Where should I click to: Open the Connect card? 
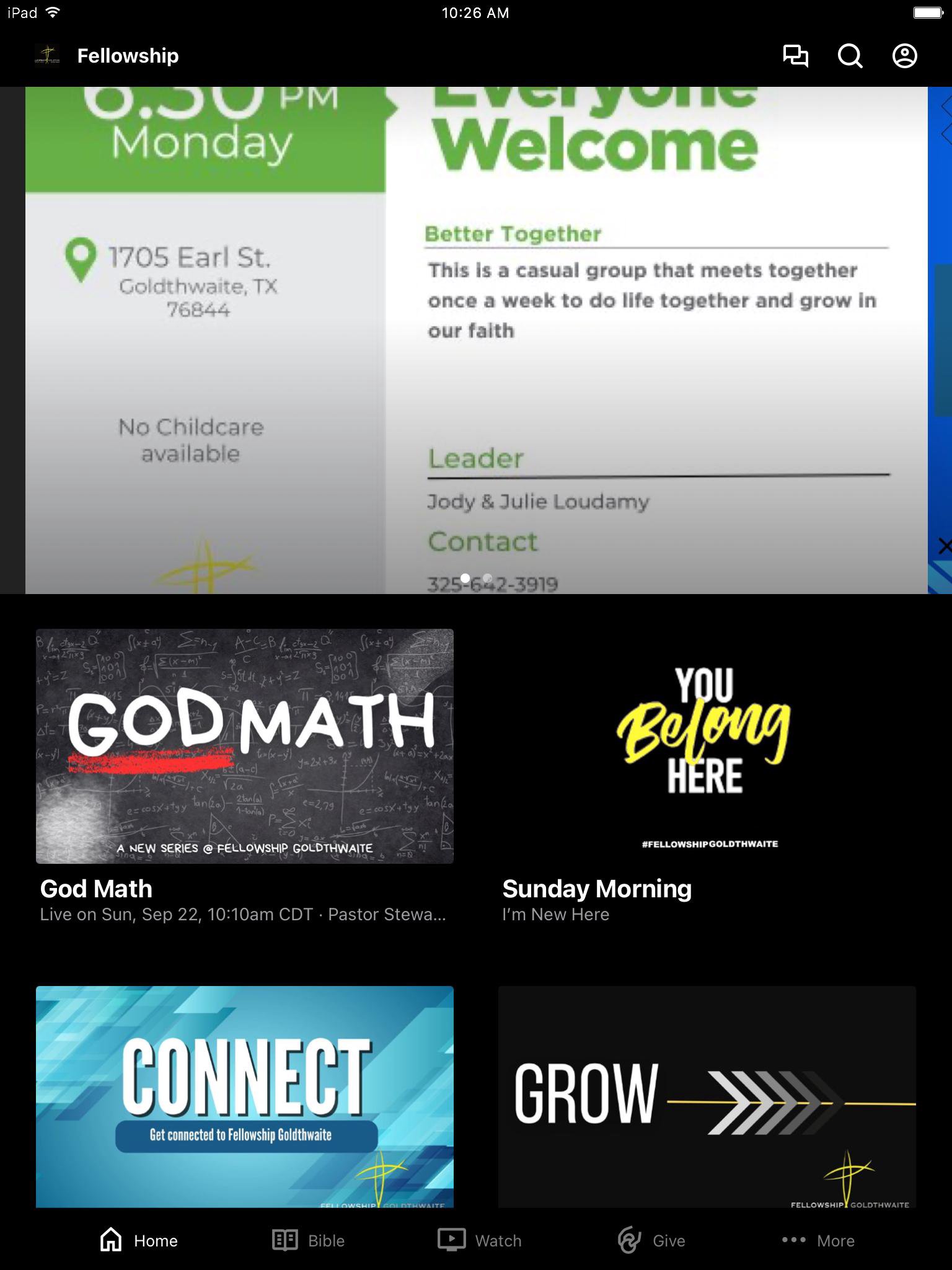coord(245,1096)
